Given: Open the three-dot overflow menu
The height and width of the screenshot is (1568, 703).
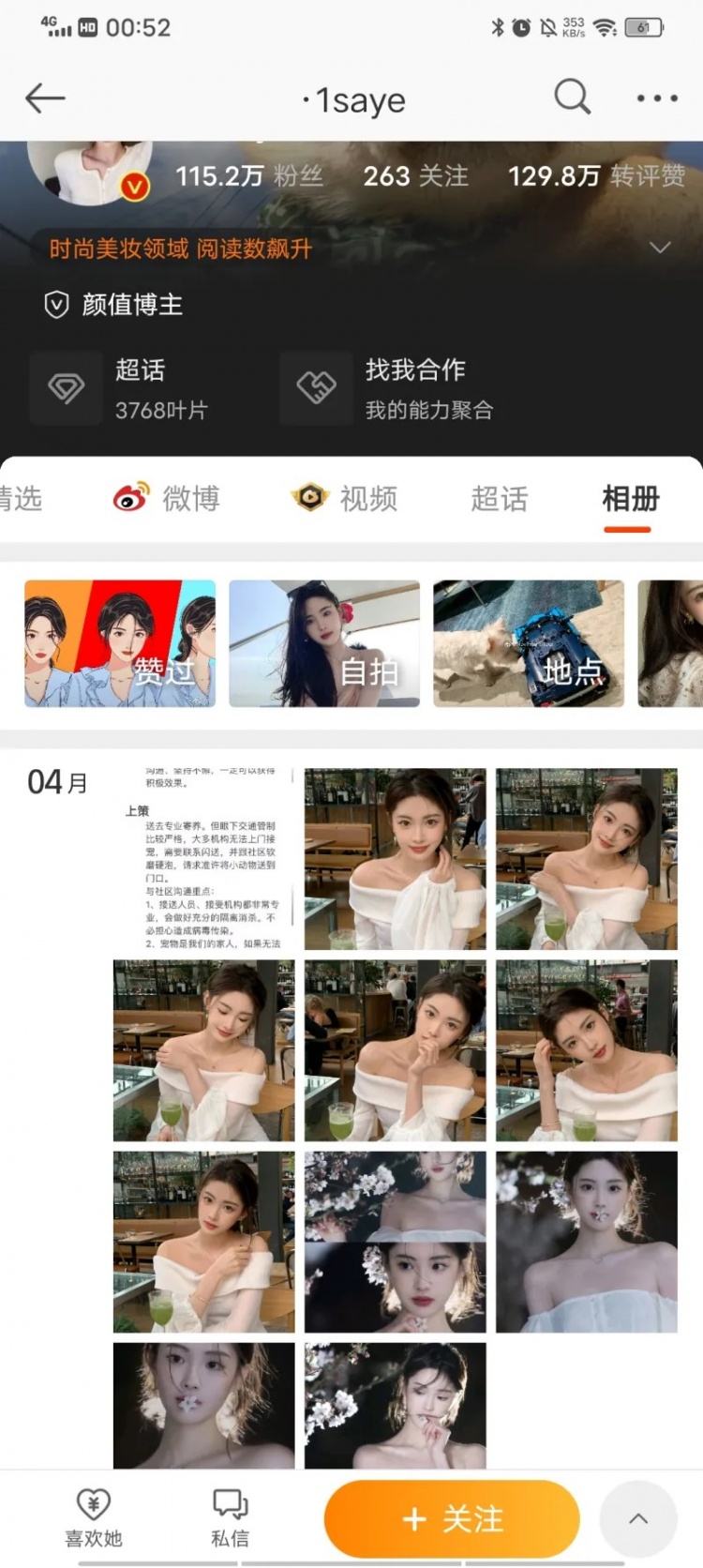Looking at the screenshot, I should coord(657,98).
